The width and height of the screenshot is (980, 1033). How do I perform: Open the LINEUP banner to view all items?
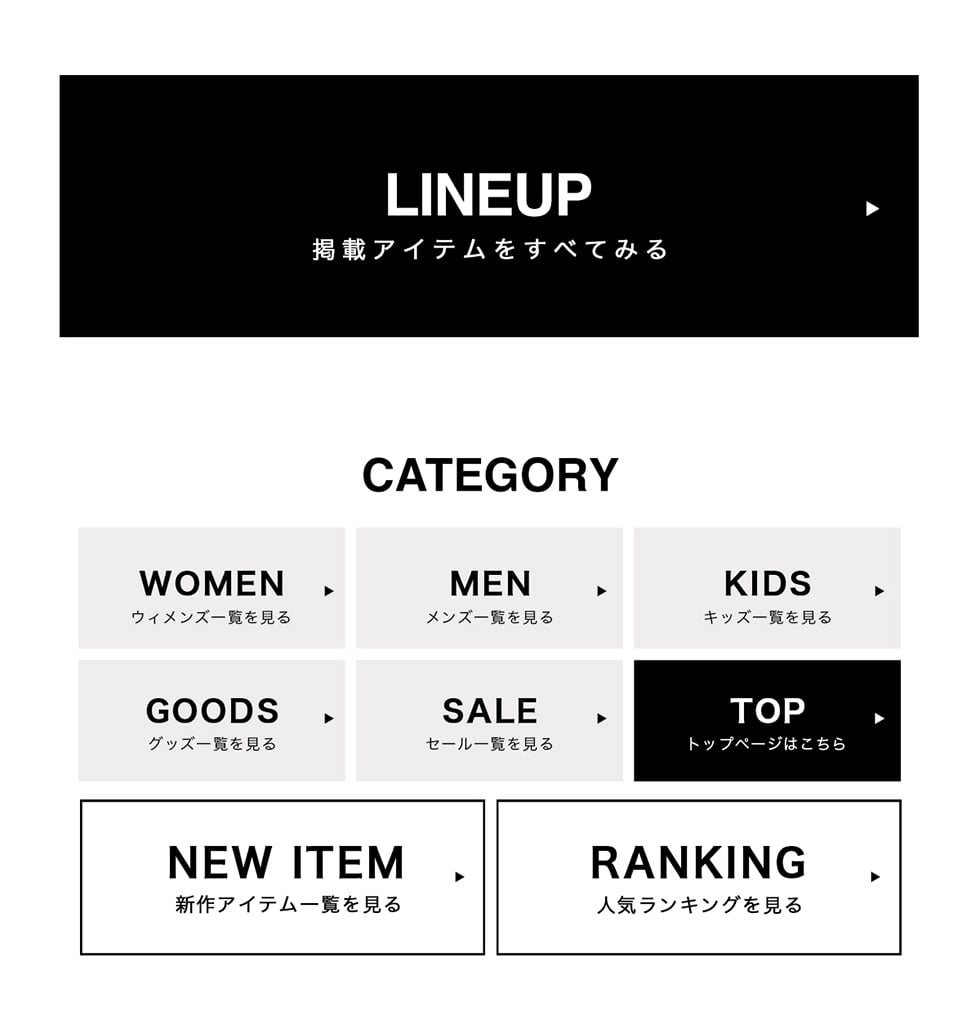(x=489, y=206)
